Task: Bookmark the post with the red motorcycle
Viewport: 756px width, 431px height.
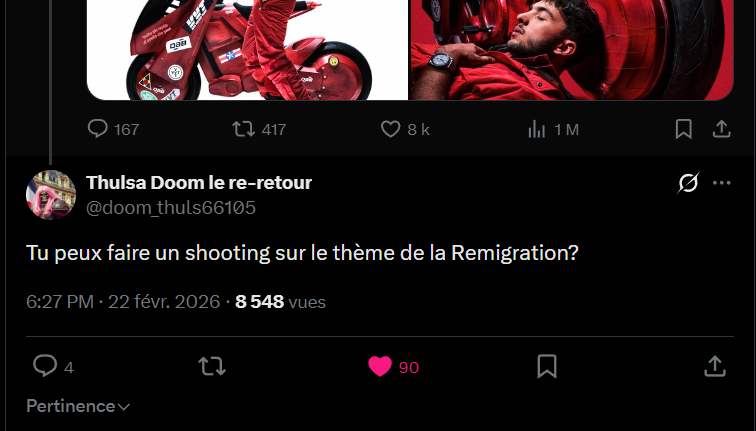Action: (684, 129)
